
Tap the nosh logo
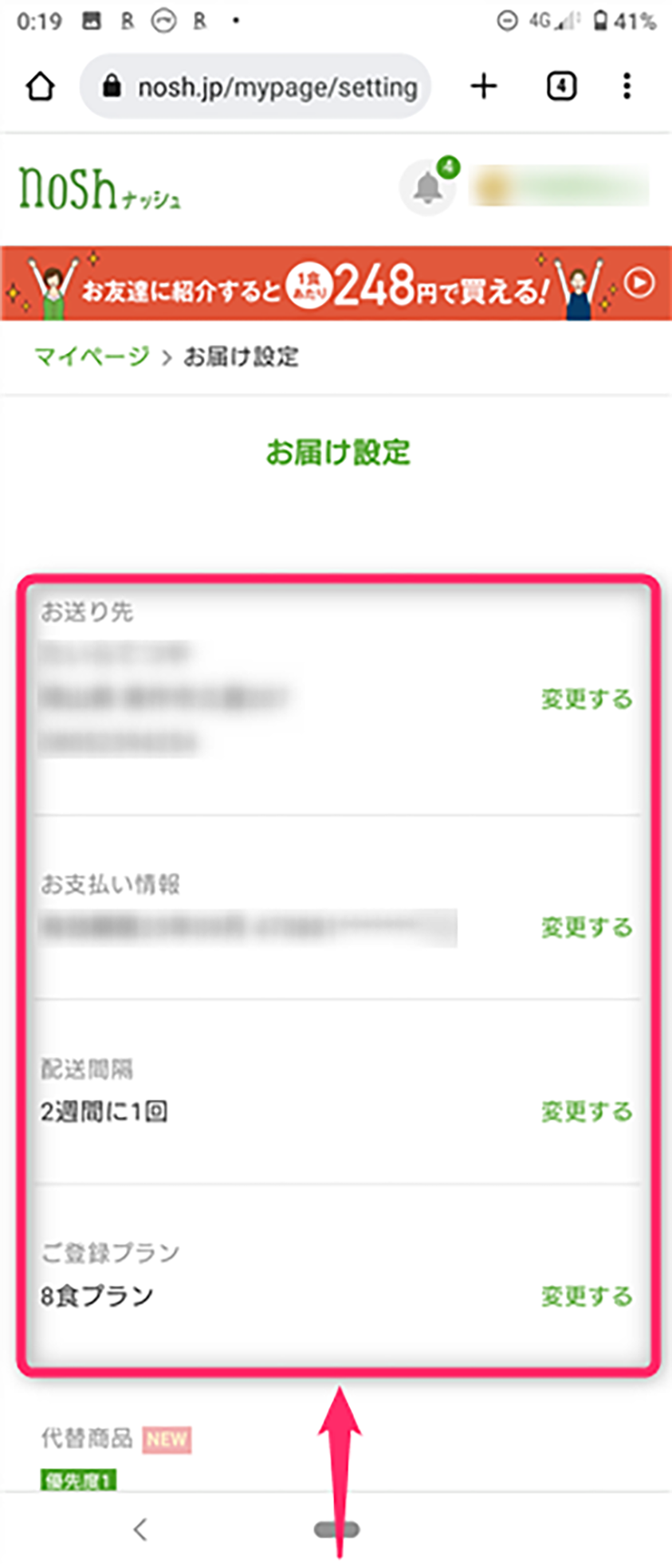[x=100, y=189]
